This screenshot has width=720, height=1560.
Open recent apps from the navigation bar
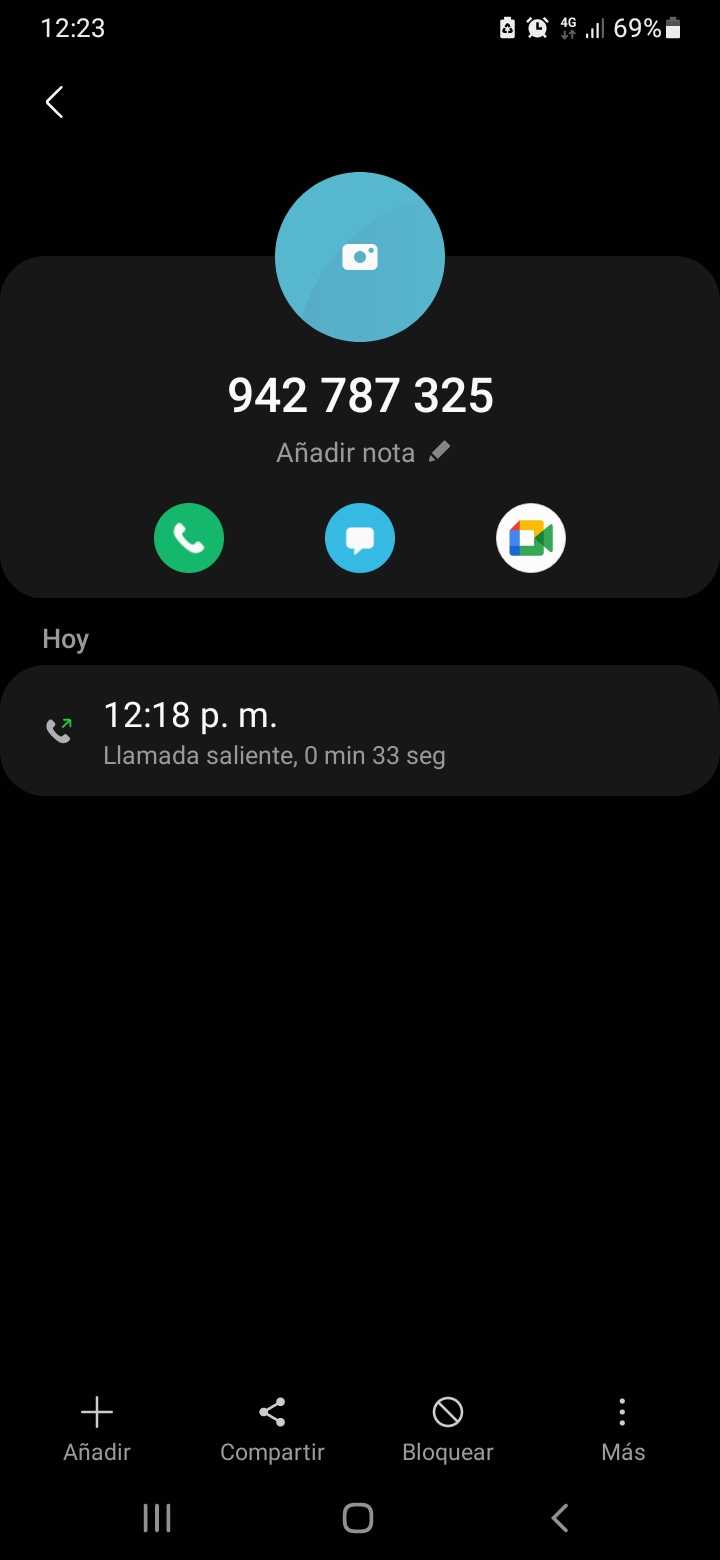(x=157, y=1518)
